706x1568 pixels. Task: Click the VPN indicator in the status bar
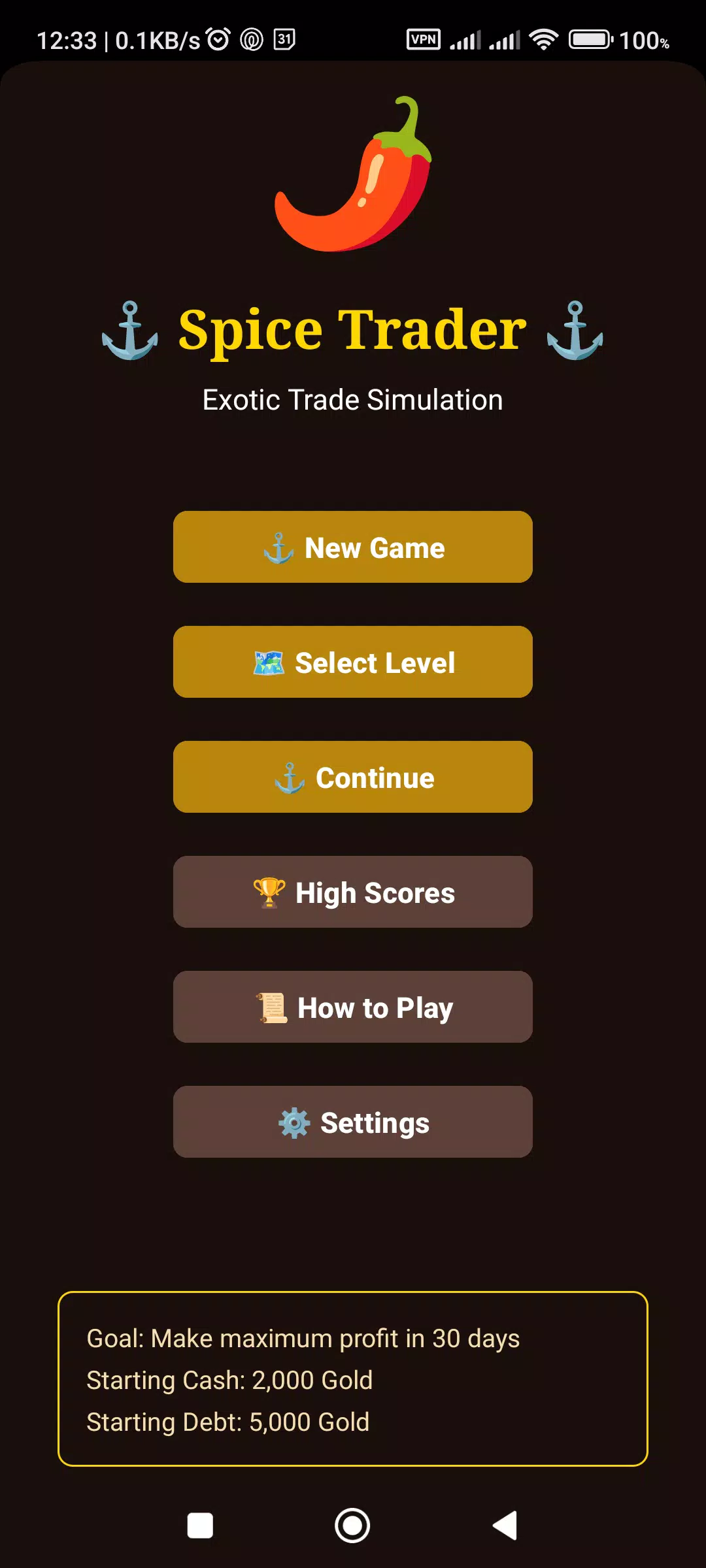point(423,39)
